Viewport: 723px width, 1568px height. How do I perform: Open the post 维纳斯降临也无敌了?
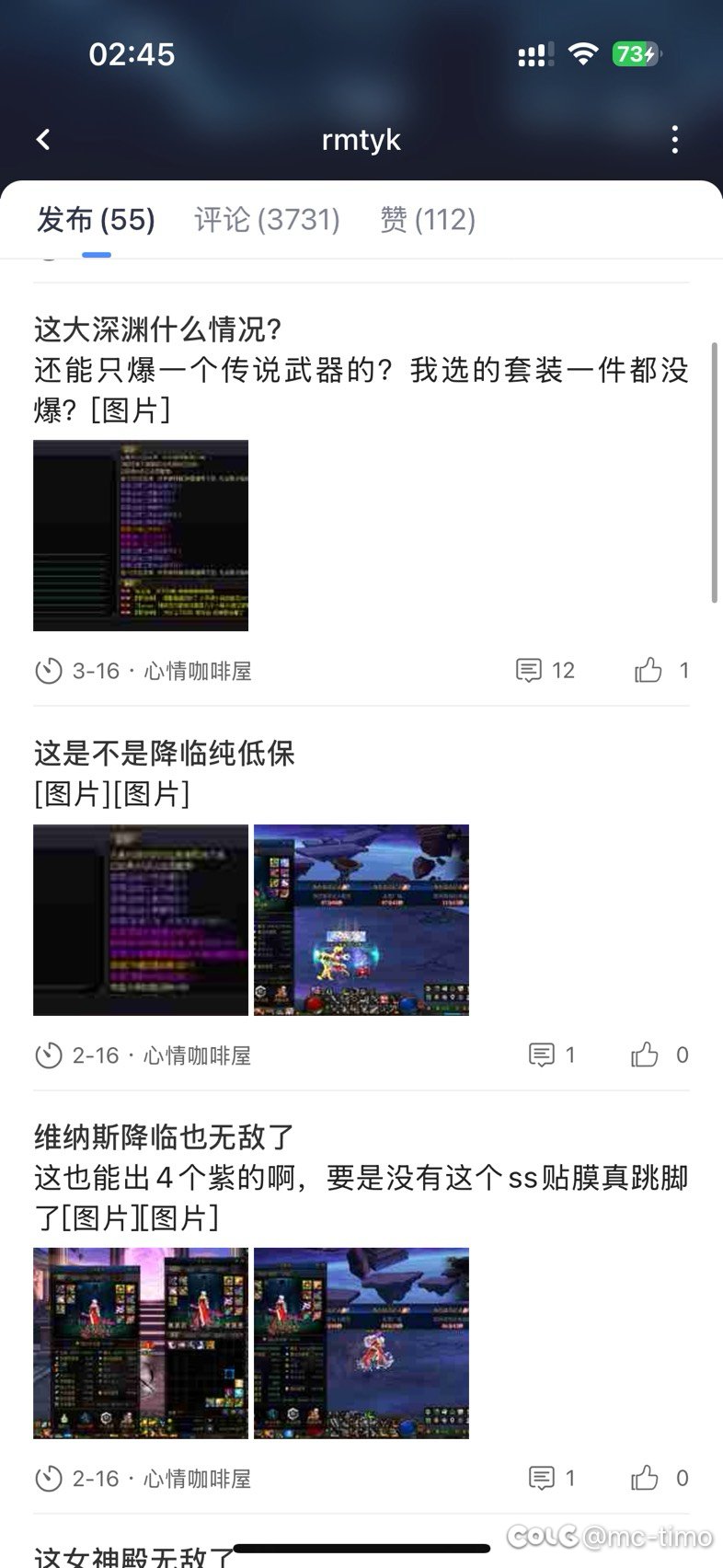coord(165,1137)
